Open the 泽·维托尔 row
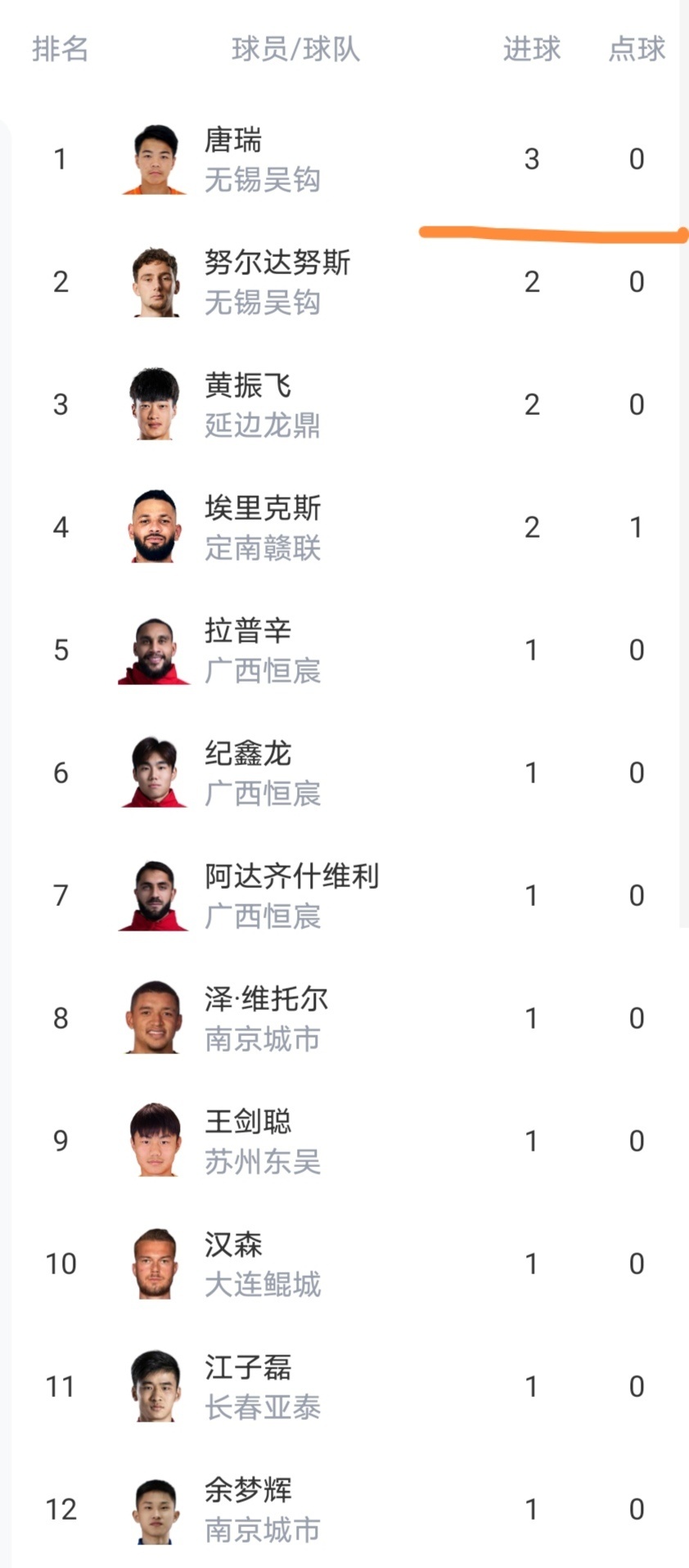 [266, 1000]
